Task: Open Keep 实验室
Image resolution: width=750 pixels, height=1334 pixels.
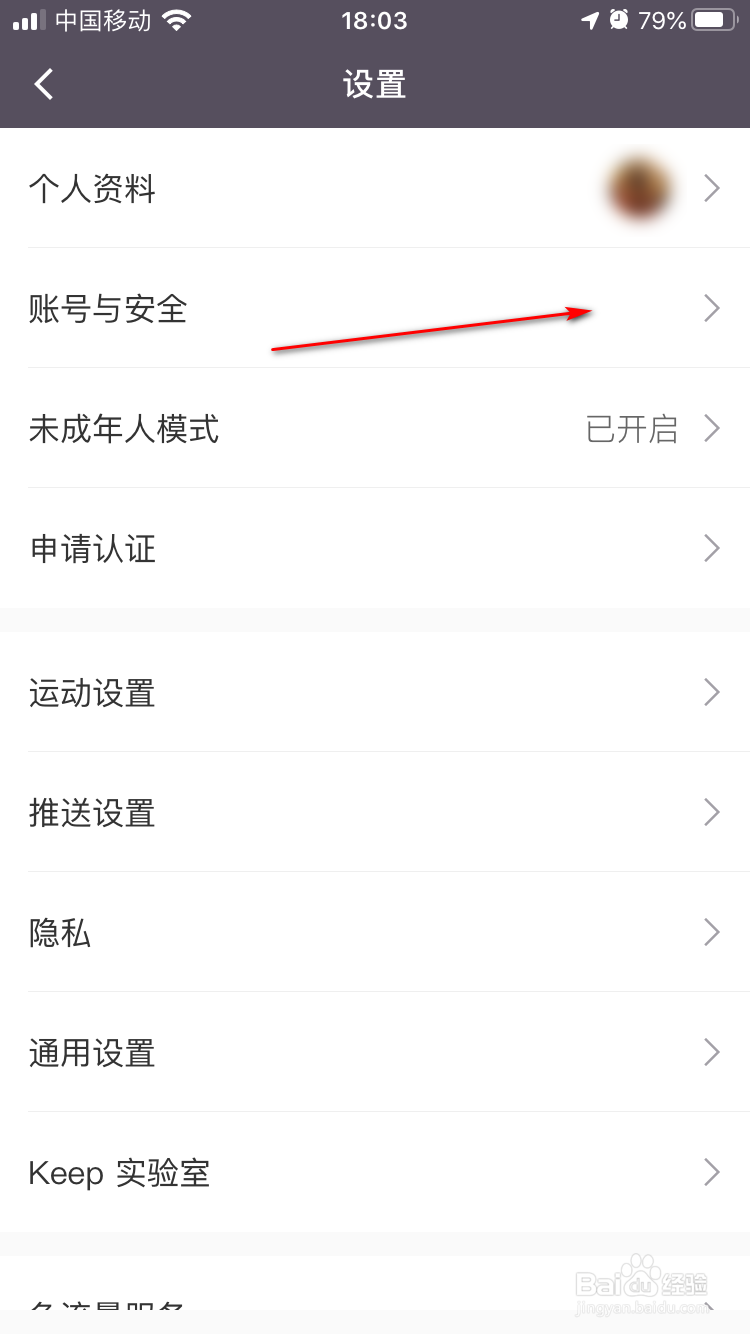Action: point(375,1172)
